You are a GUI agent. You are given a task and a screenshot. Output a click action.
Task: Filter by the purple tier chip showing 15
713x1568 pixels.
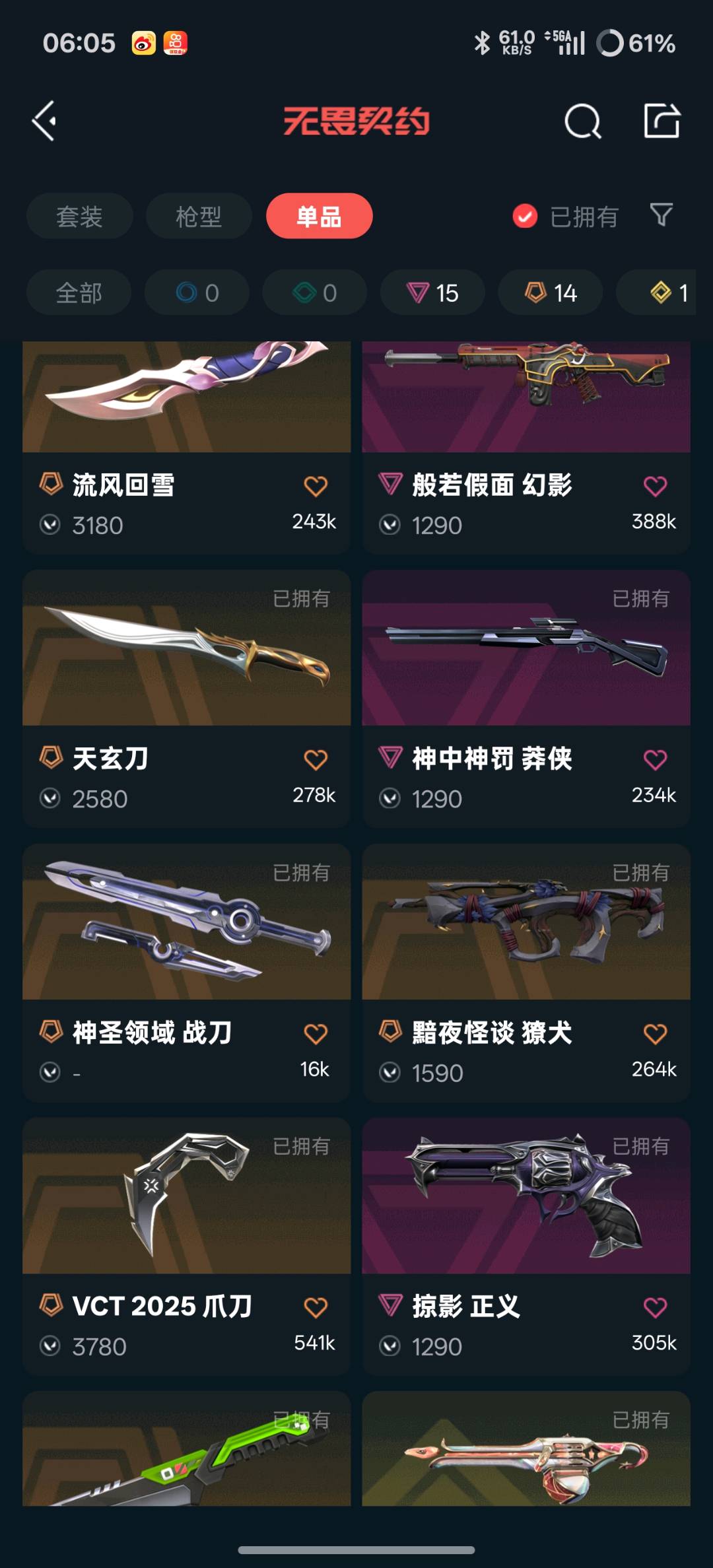pos(432,292)
